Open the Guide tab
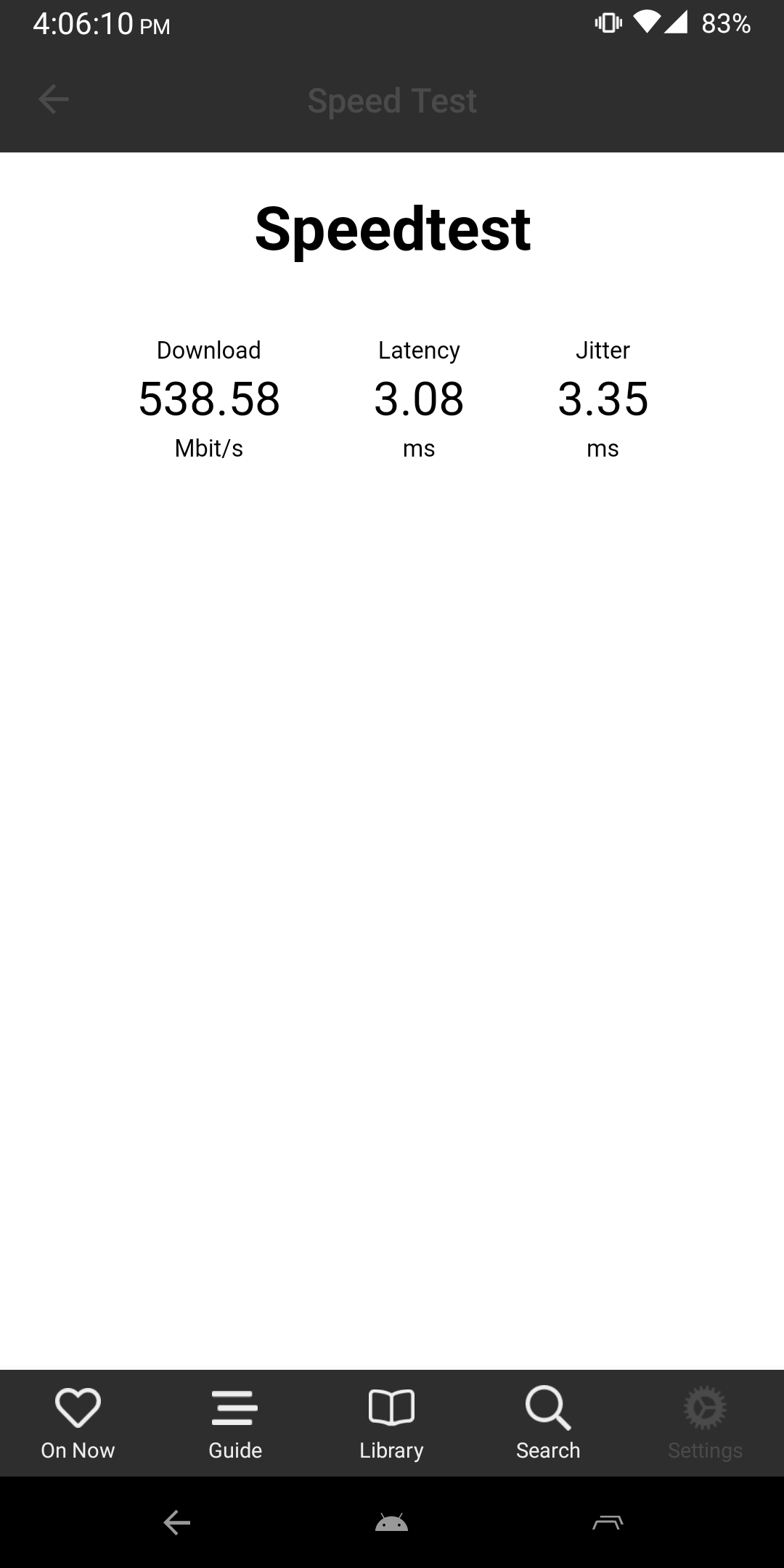Screen dimensions: 784x1568 tap(234, 1423)
